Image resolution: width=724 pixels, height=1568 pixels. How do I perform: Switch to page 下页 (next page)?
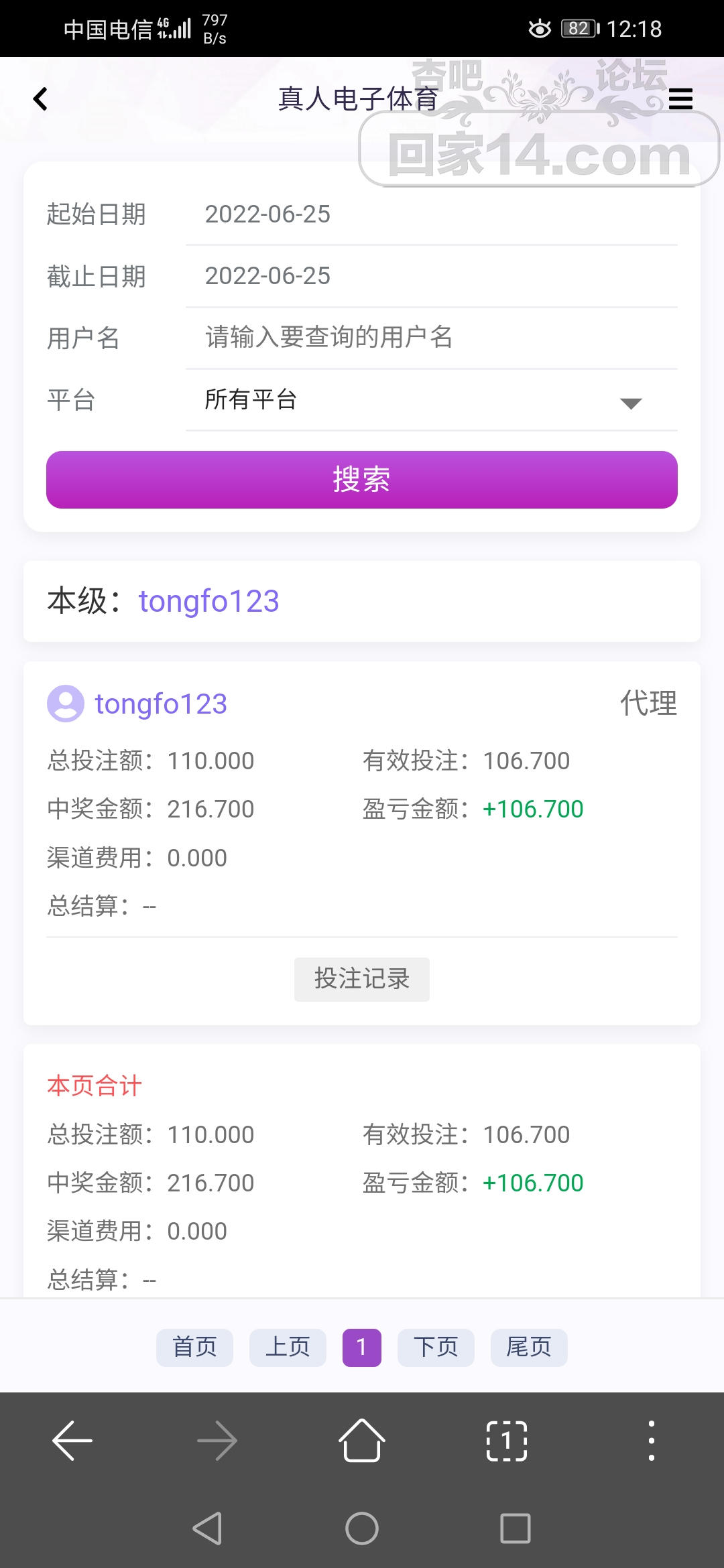(x=434, y=1348)
